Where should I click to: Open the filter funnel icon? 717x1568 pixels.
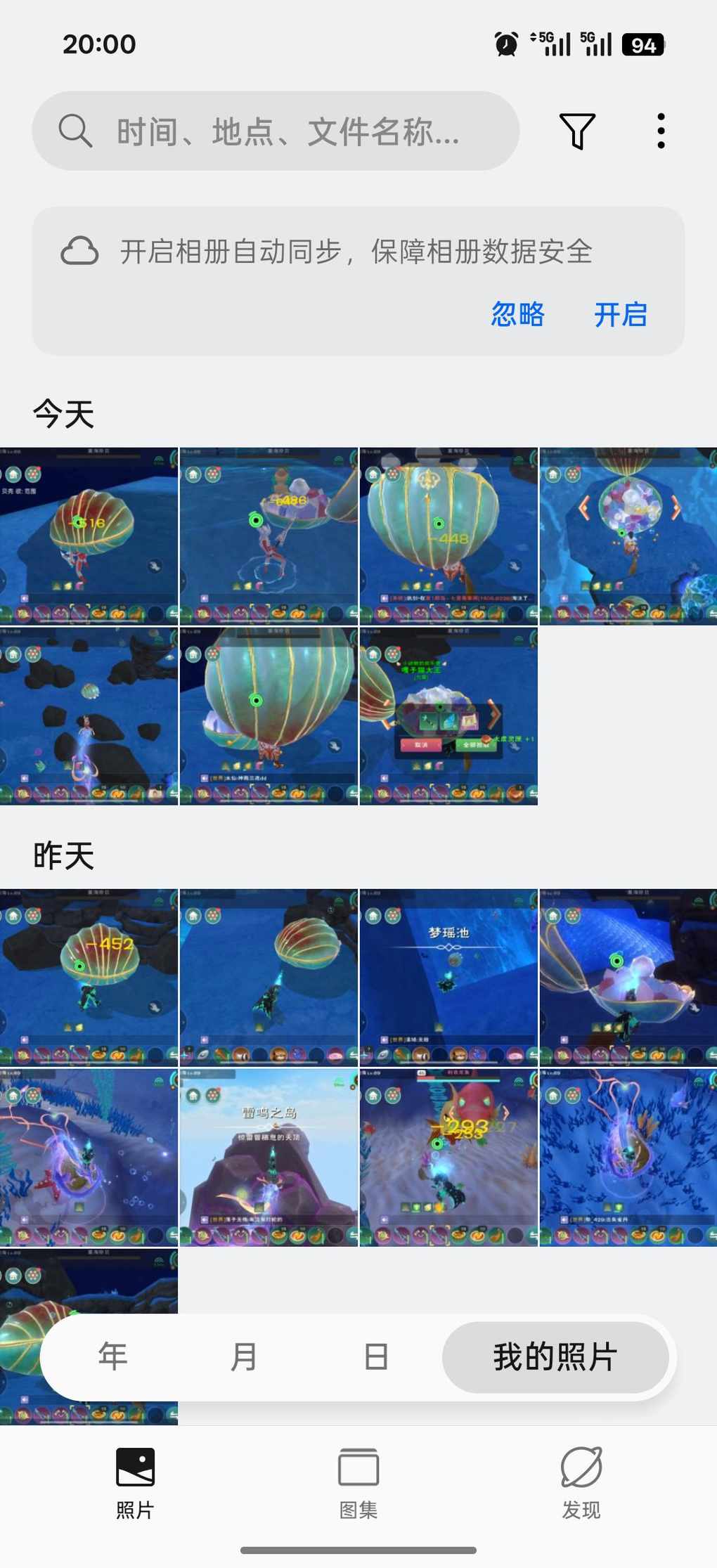pos(577,131)
